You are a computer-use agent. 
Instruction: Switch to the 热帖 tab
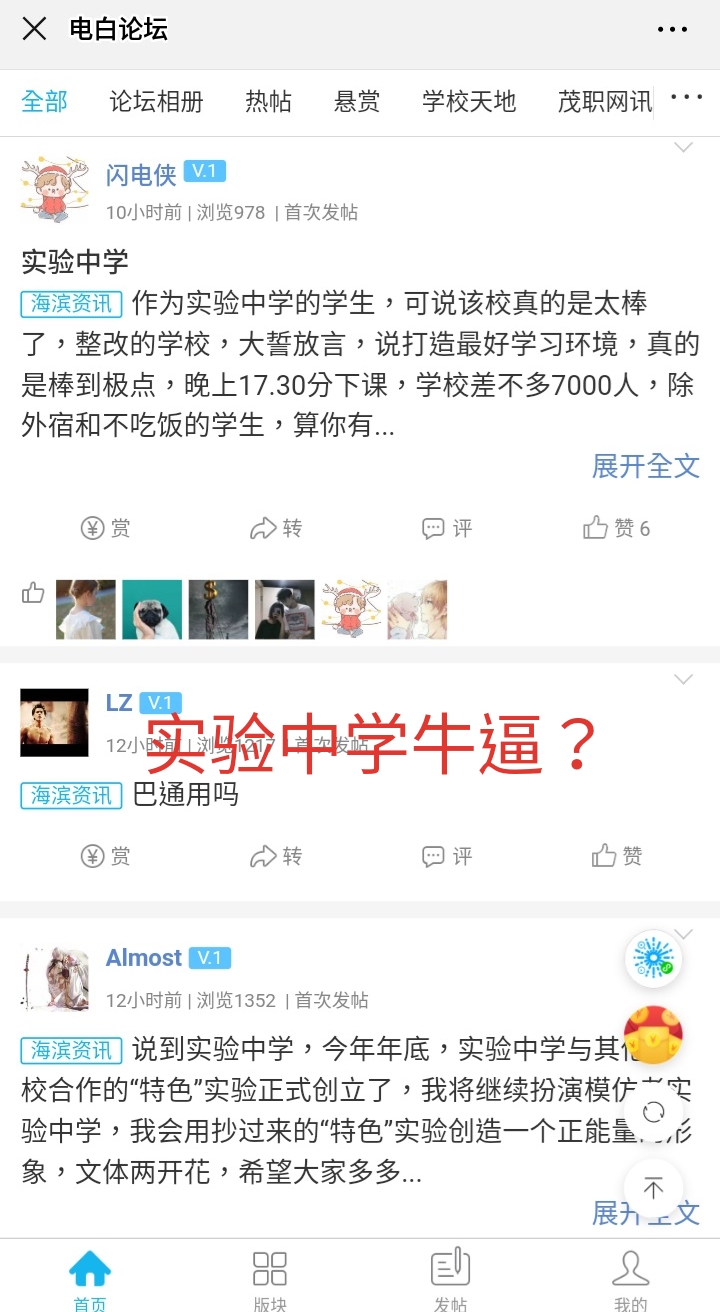268,101
